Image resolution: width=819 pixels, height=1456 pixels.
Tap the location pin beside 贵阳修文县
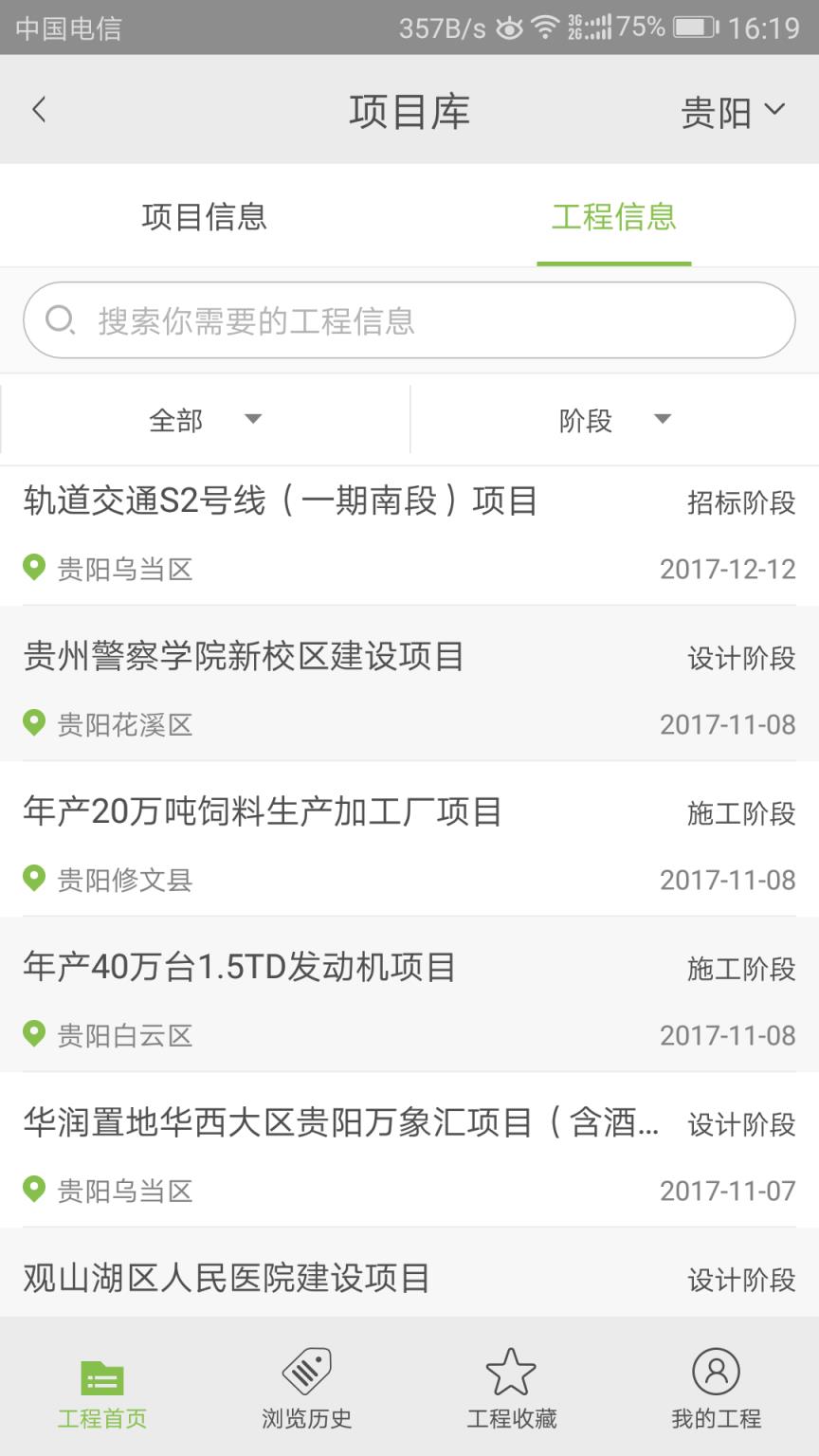coord(34,880)
